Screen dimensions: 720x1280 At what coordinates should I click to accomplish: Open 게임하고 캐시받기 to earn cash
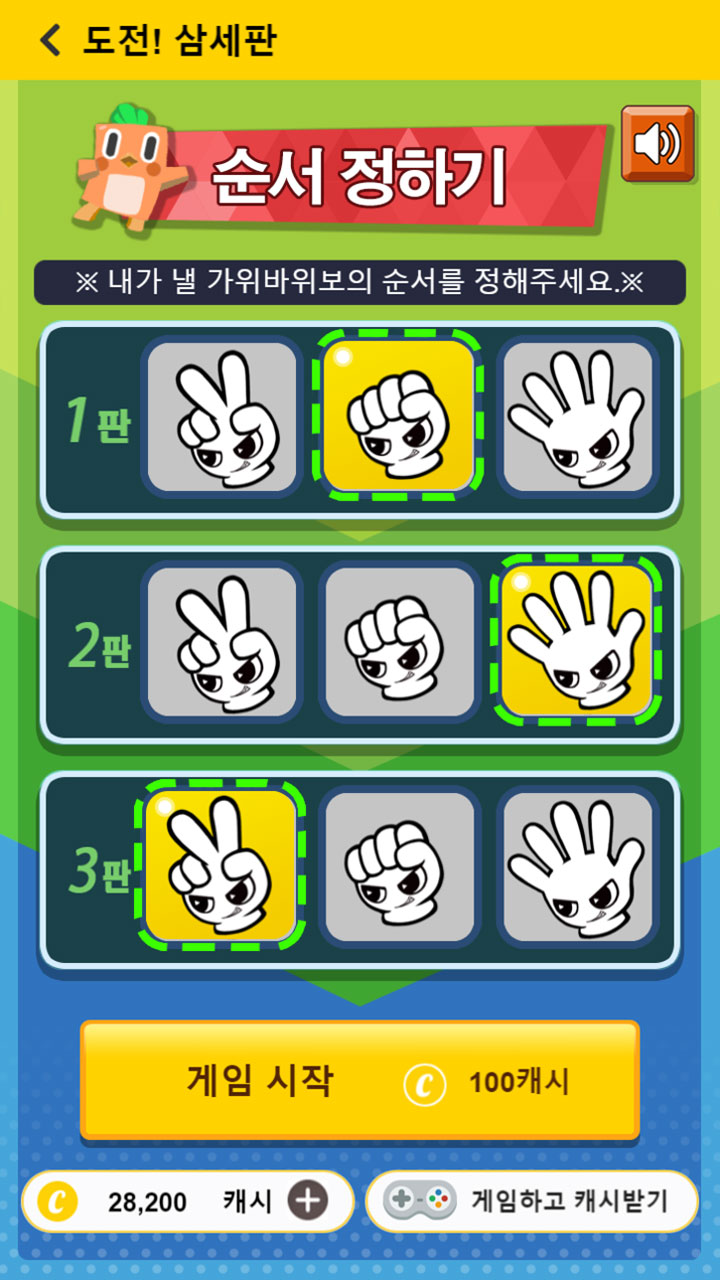pos(531,1201)
